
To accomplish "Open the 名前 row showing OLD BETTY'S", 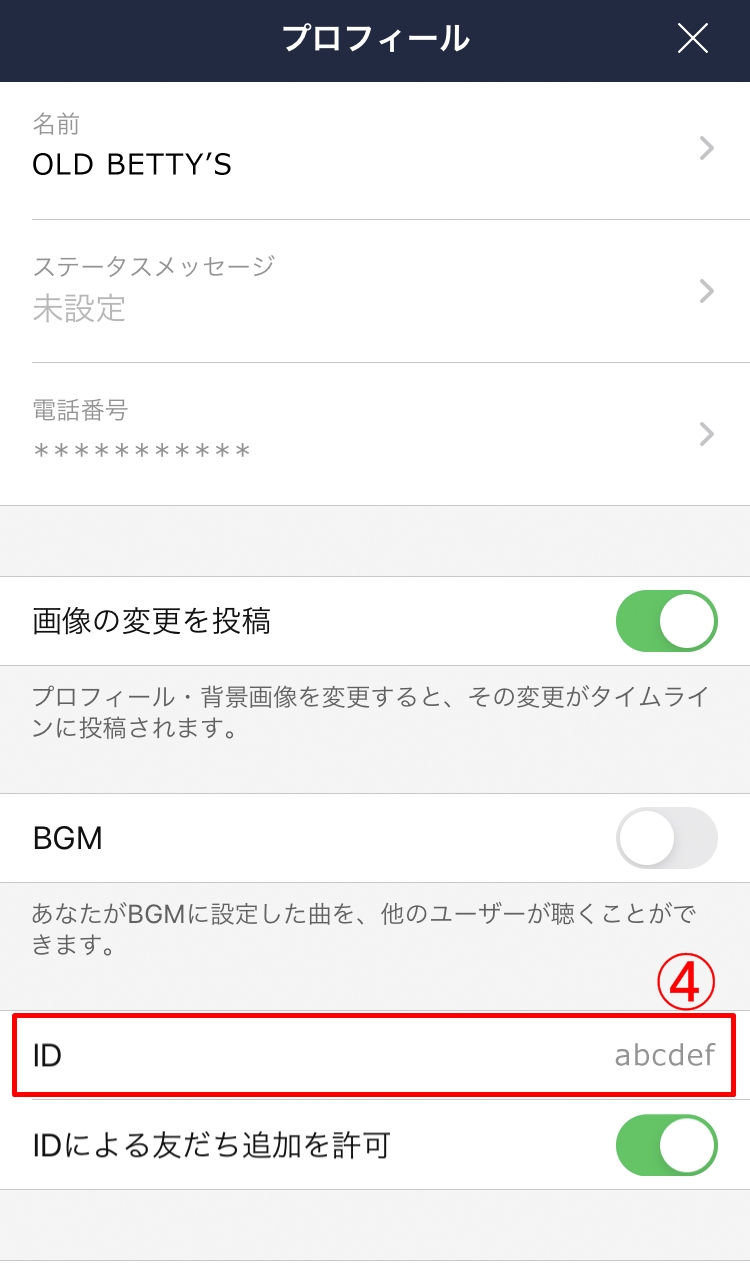I will pyautogui.click(x=375, y=149).
